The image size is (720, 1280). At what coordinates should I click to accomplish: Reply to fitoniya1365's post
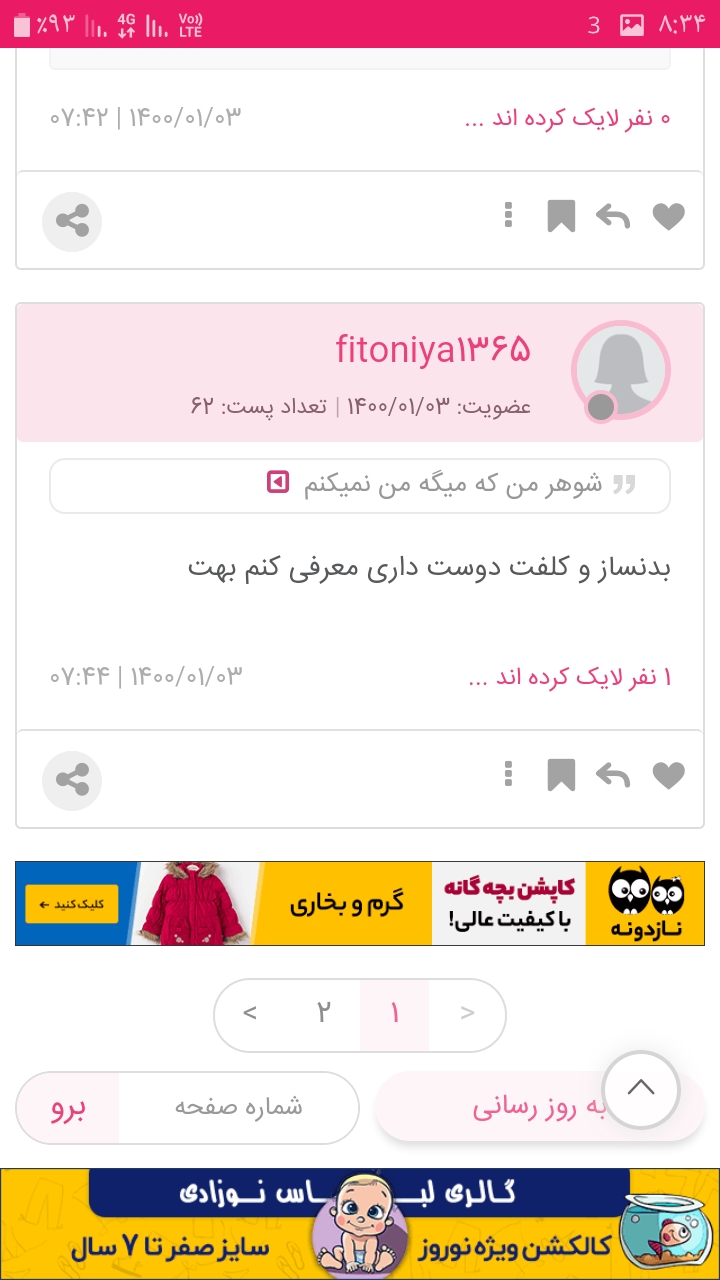click(x=612, y=775)
